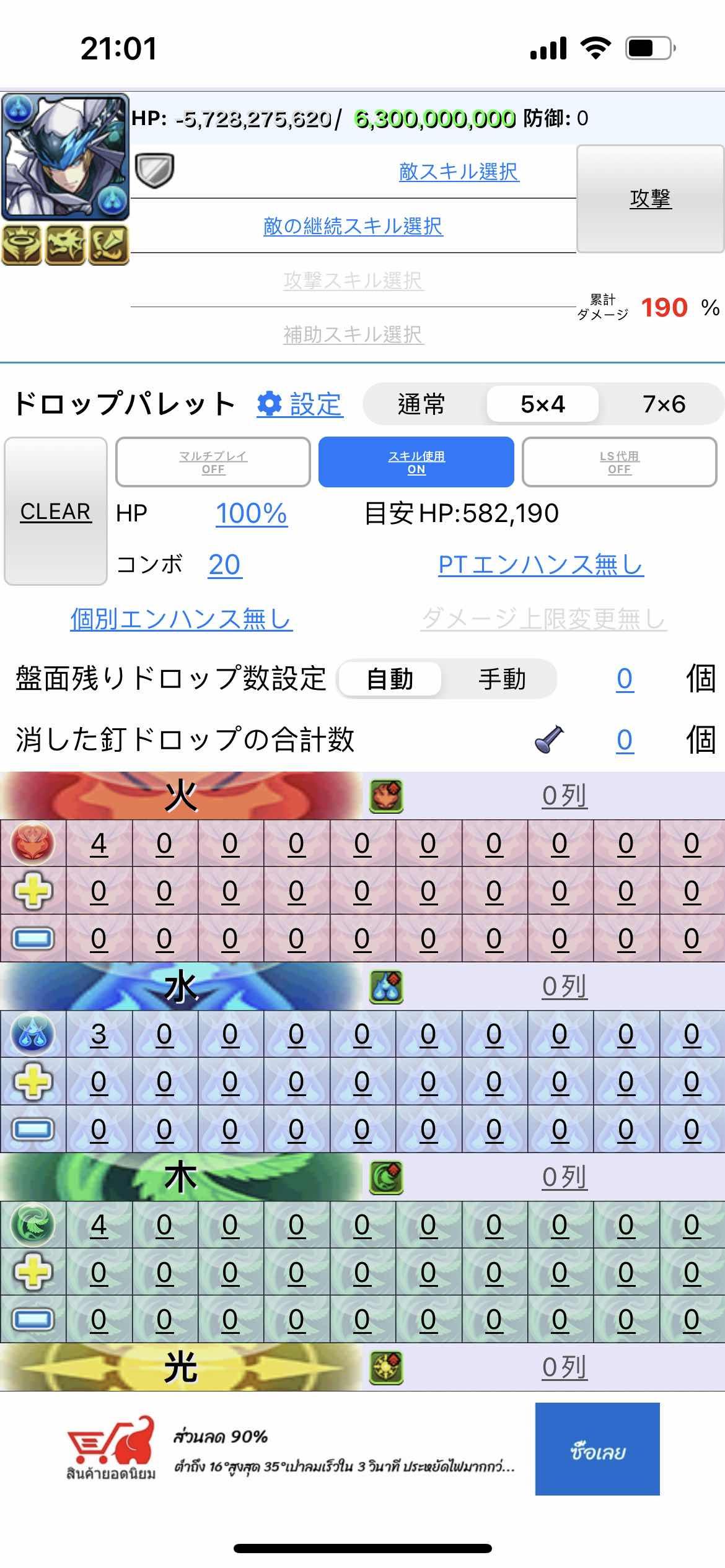725x1568 pixels.
Task: Open PTエンハンス無し setting
Action: (x=540, y=565)
